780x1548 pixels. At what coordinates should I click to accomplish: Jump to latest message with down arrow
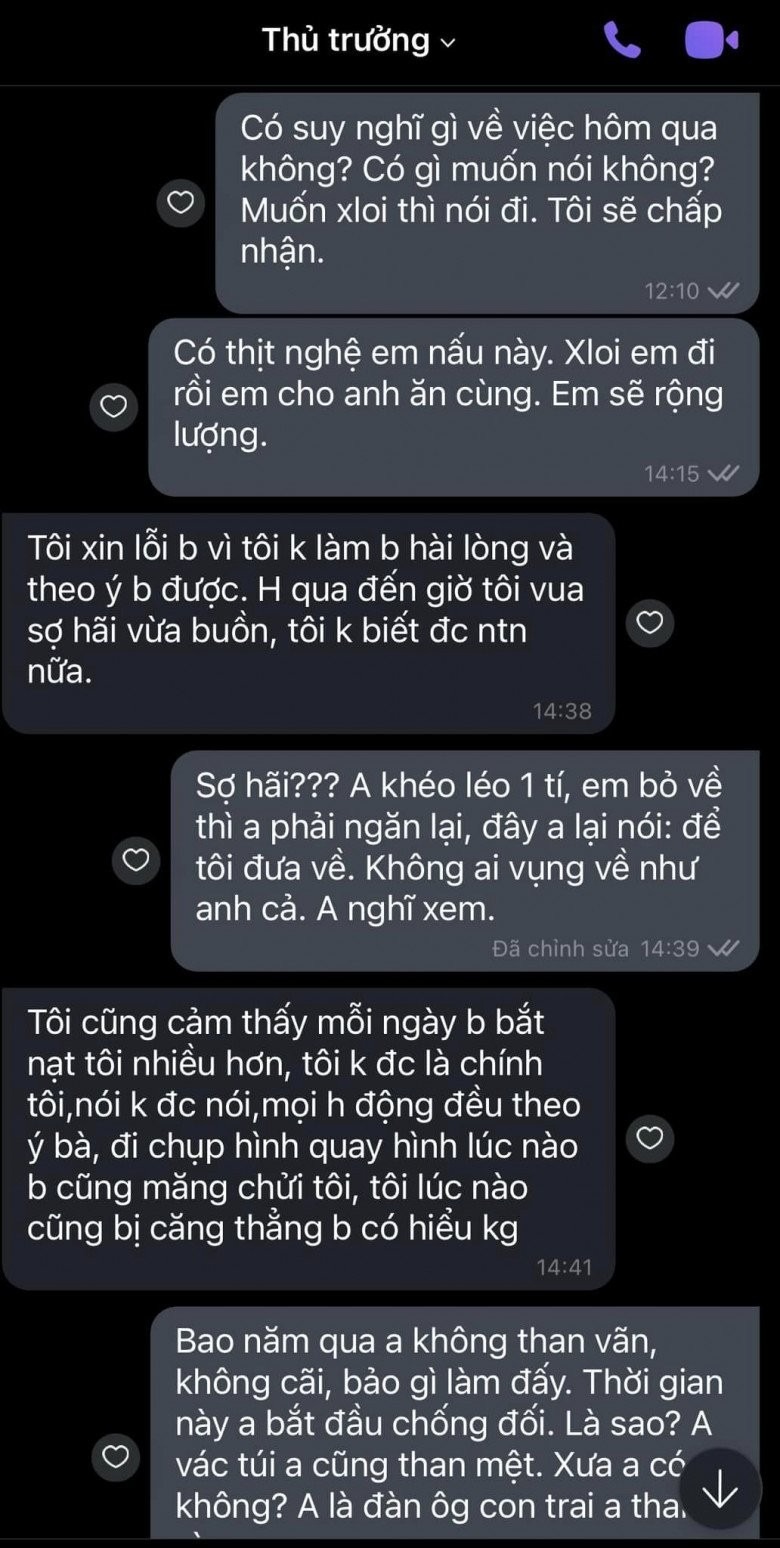(719, 1490)
